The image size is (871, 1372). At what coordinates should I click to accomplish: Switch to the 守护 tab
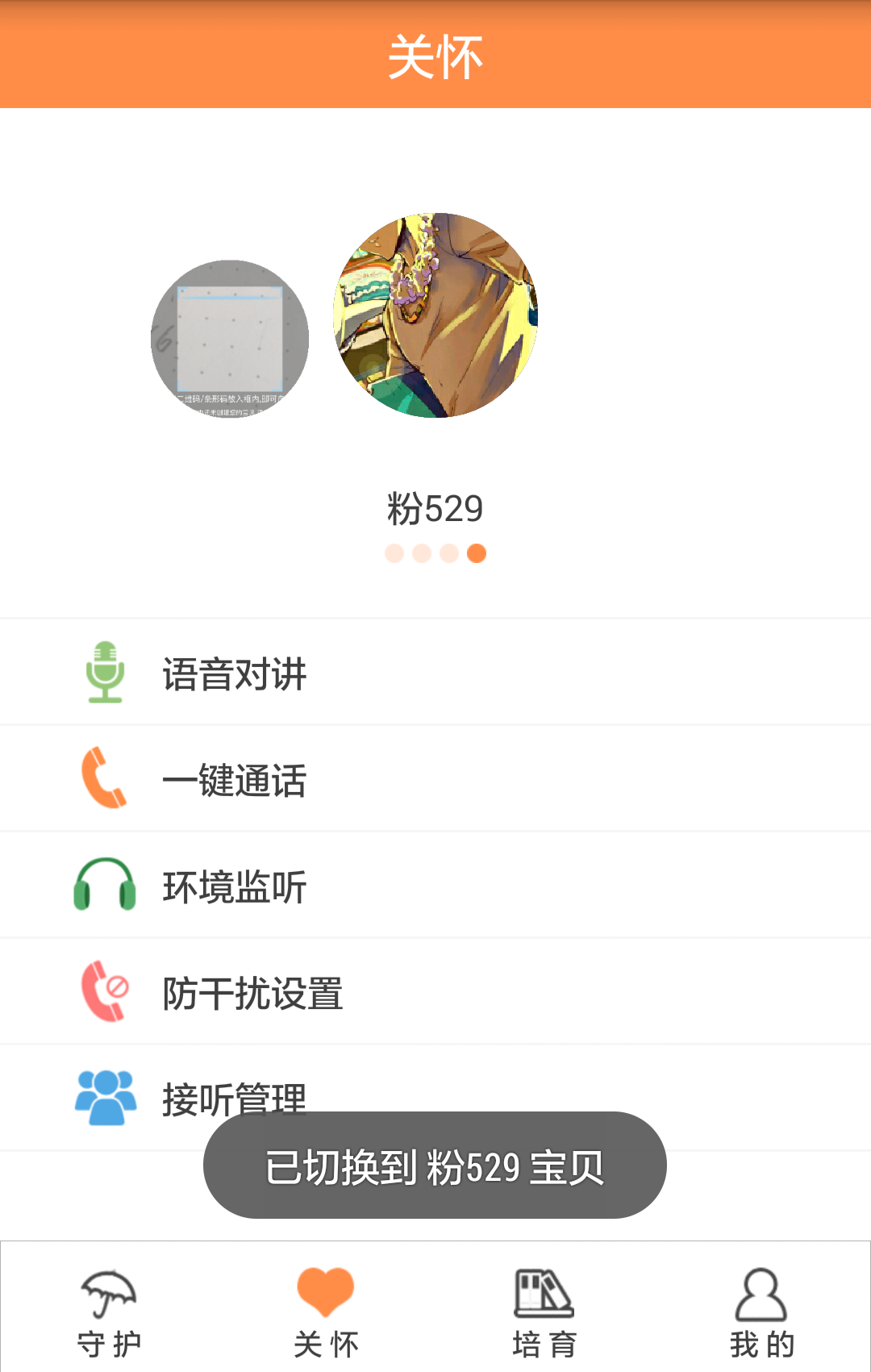[x=109, y=1311]
